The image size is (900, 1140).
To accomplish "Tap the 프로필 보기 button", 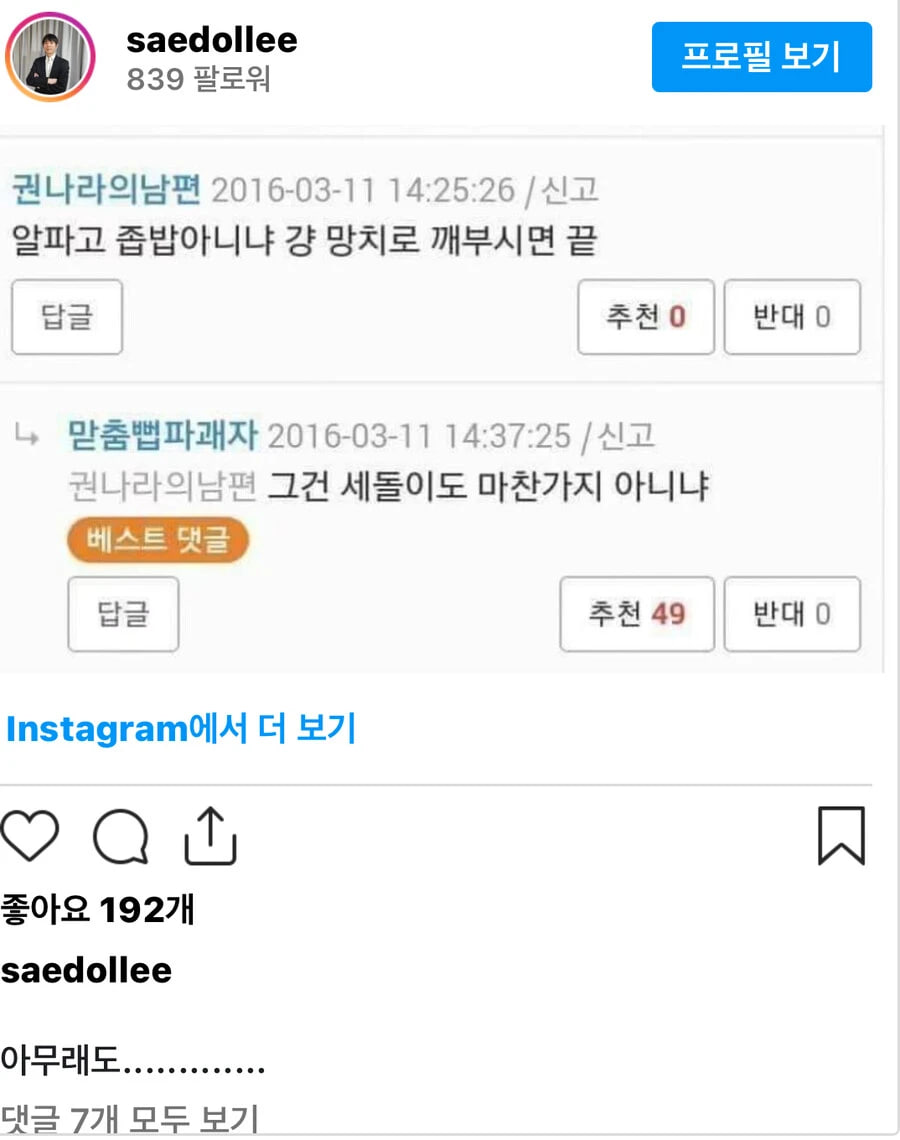I will (x=761, y=57).
